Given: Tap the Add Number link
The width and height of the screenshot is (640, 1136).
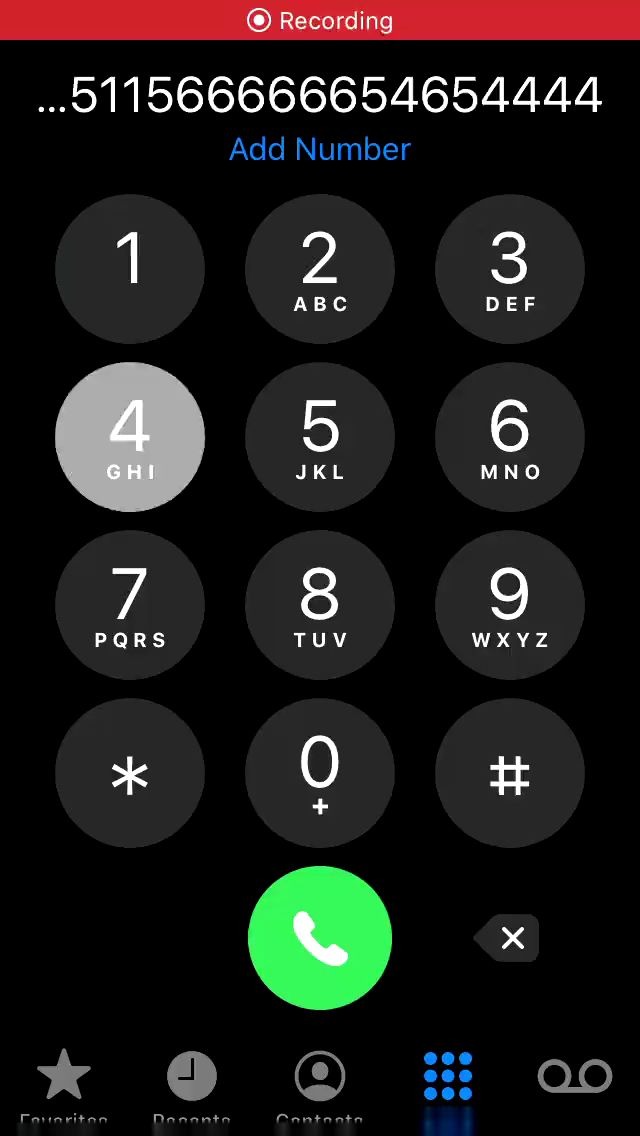Looking at the screenshot, I should click(320, 149).
